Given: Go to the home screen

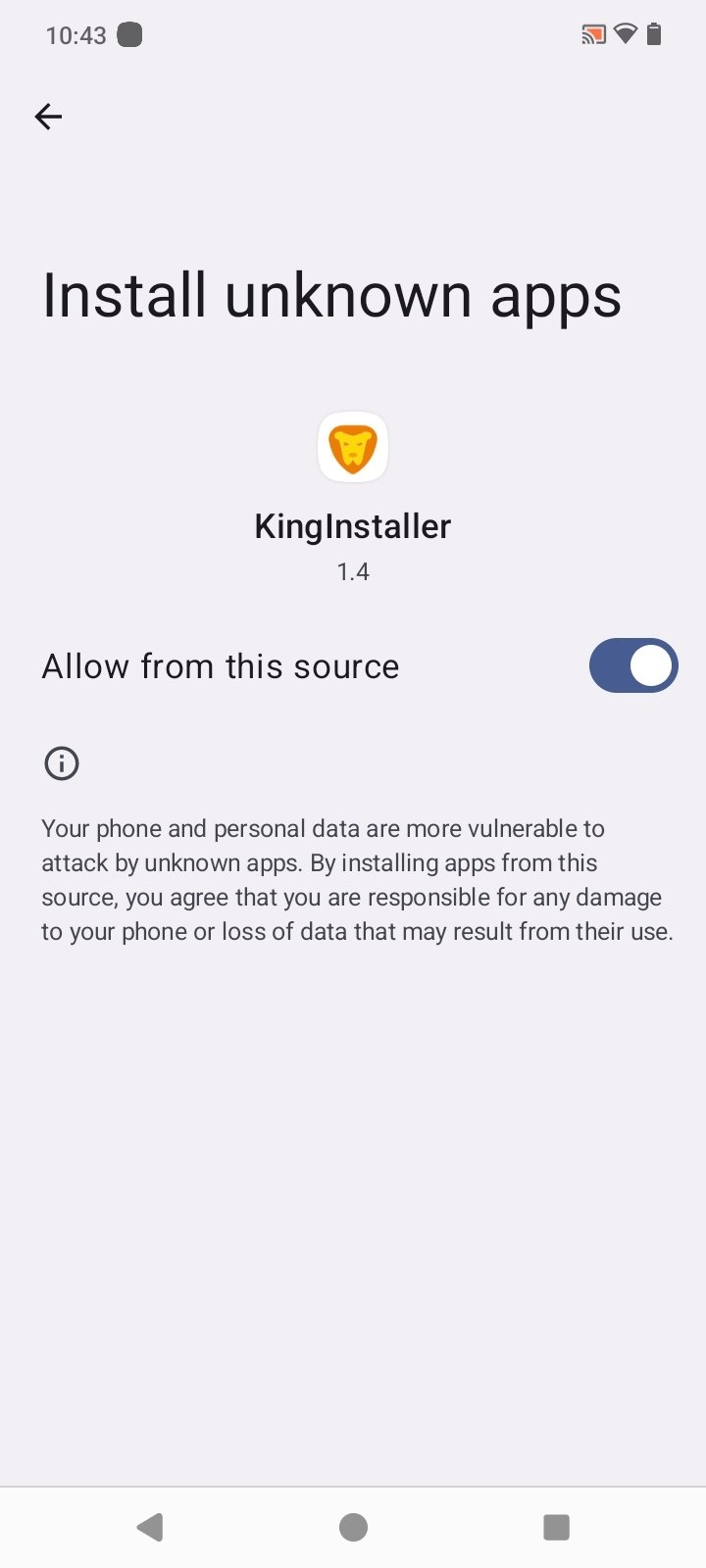Looking at the screenshot, I should pyautogui.click(x=353, y=1527).
